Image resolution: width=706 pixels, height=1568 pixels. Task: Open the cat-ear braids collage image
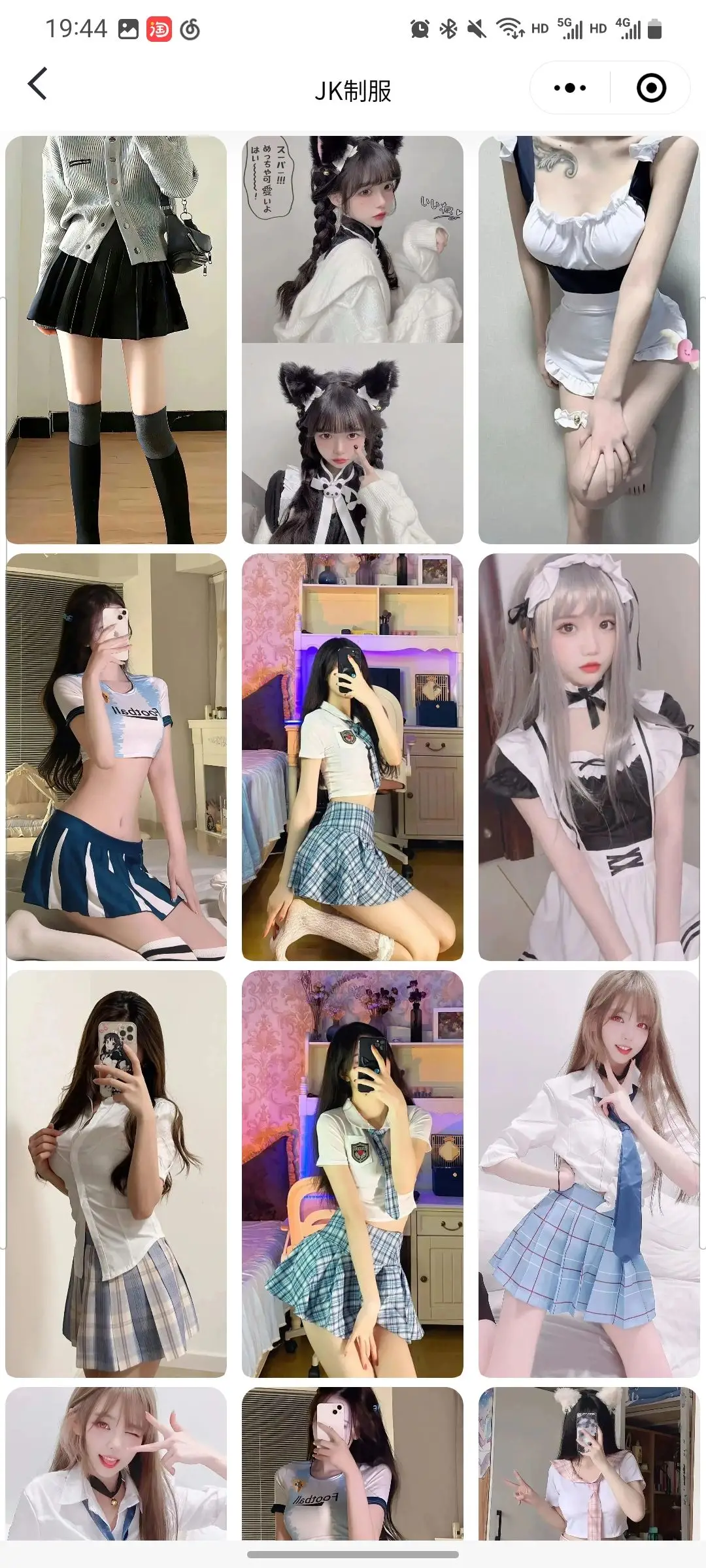[352, 340]
